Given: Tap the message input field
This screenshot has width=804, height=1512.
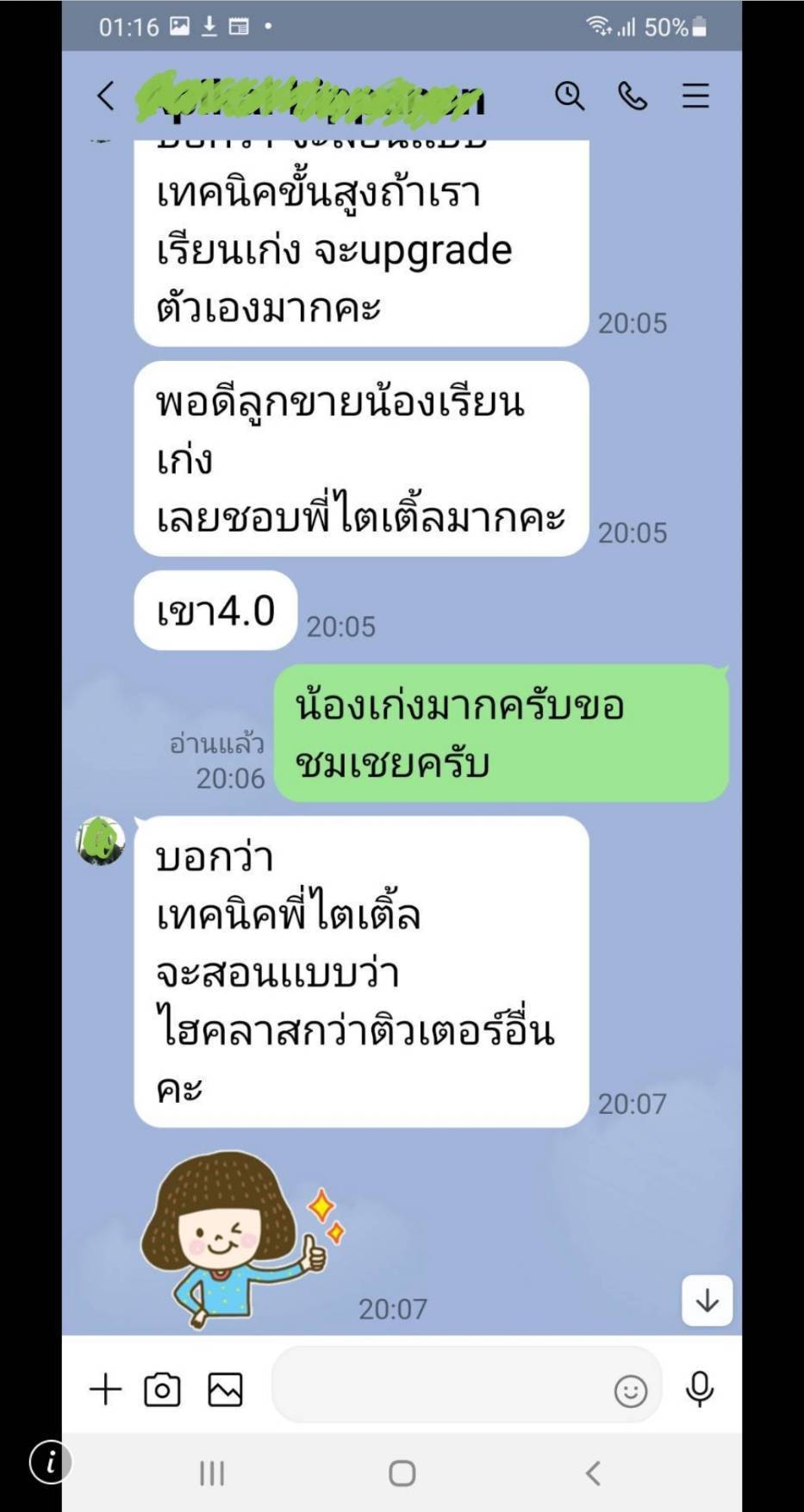Looking at the screenshot, I should [x=439, y=1389].
